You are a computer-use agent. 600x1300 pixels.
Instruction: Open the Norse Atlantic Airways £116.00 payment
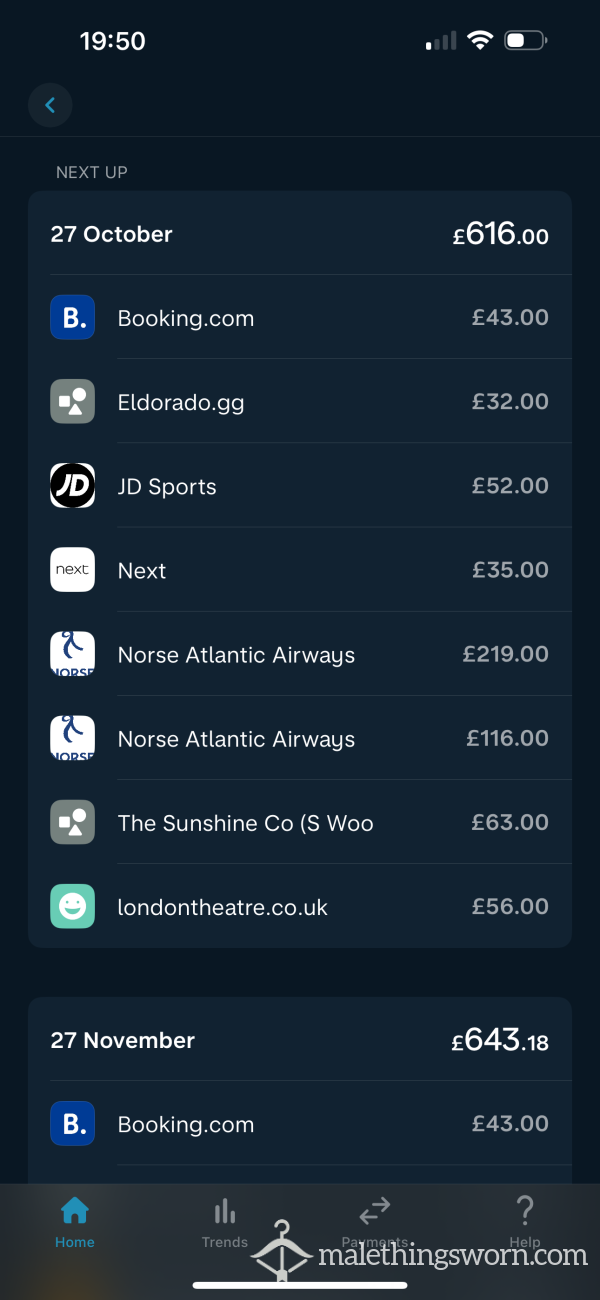(300, 738)
